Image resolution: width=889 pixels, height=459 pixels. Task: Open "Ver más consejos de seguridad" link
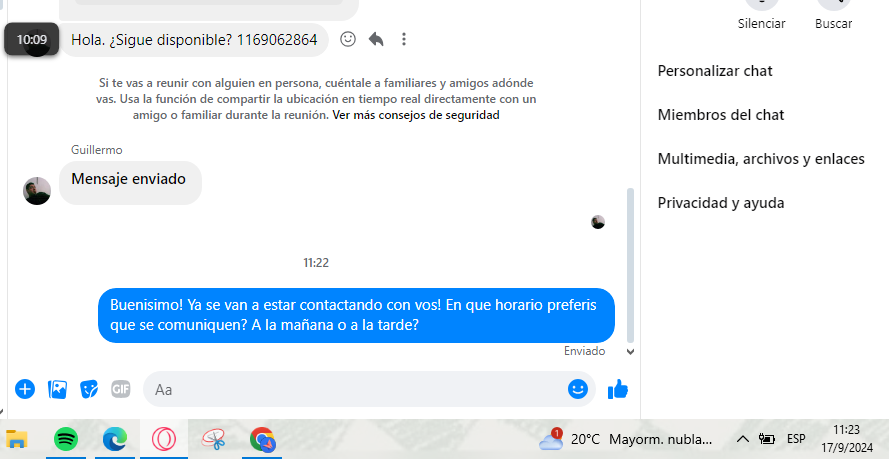(x=416, y=115)
